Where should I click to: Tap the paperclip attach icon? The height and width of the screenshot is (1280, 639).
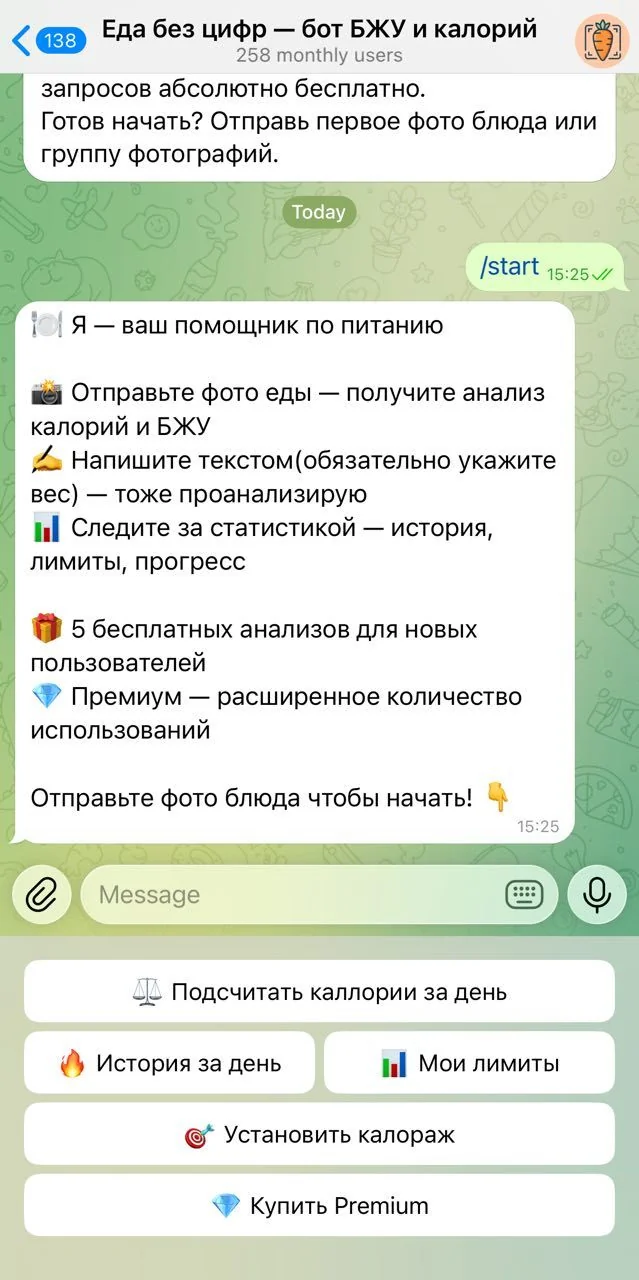pyautogui.click(x=41, y=894)
